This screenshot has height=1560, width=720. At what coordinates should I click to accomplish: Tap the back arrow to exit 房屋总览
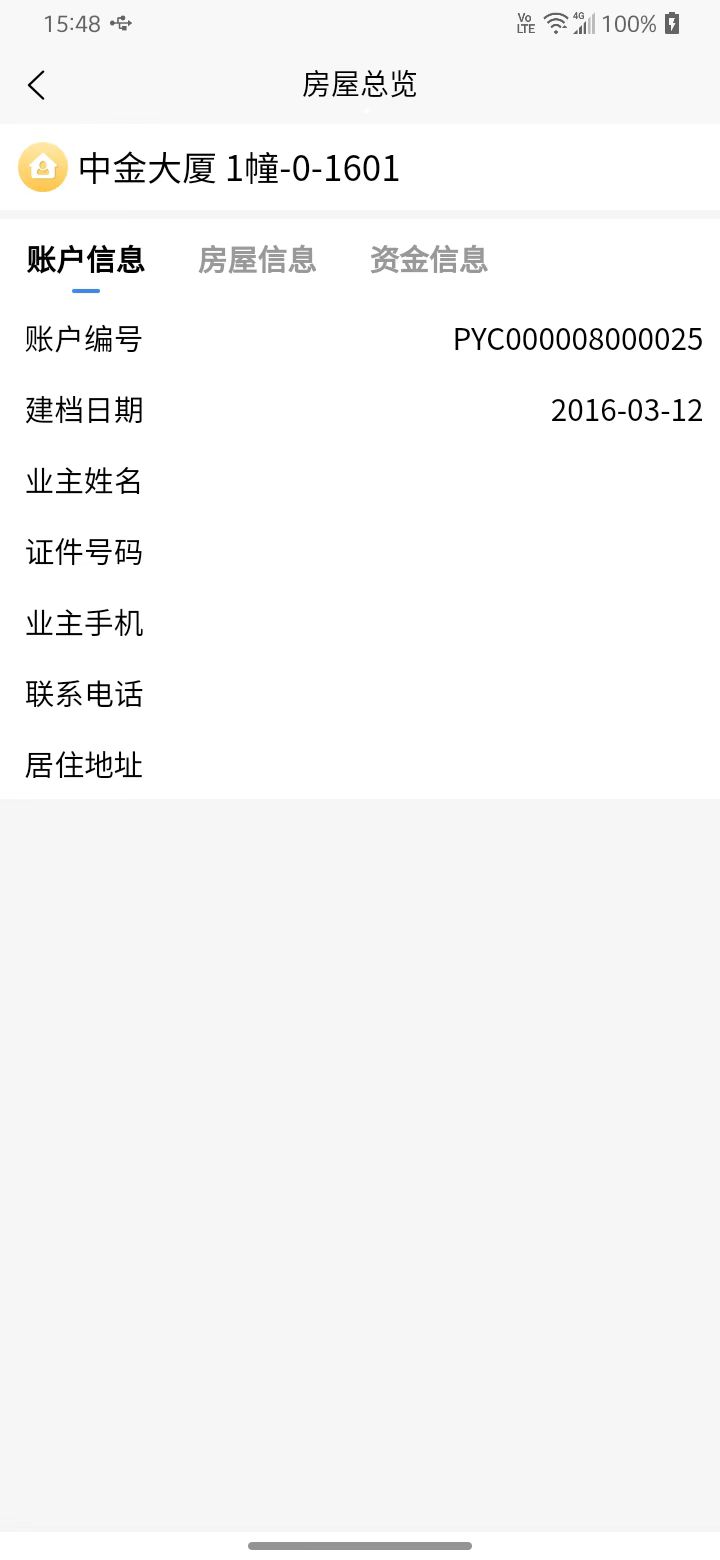[x=36, y=86]
